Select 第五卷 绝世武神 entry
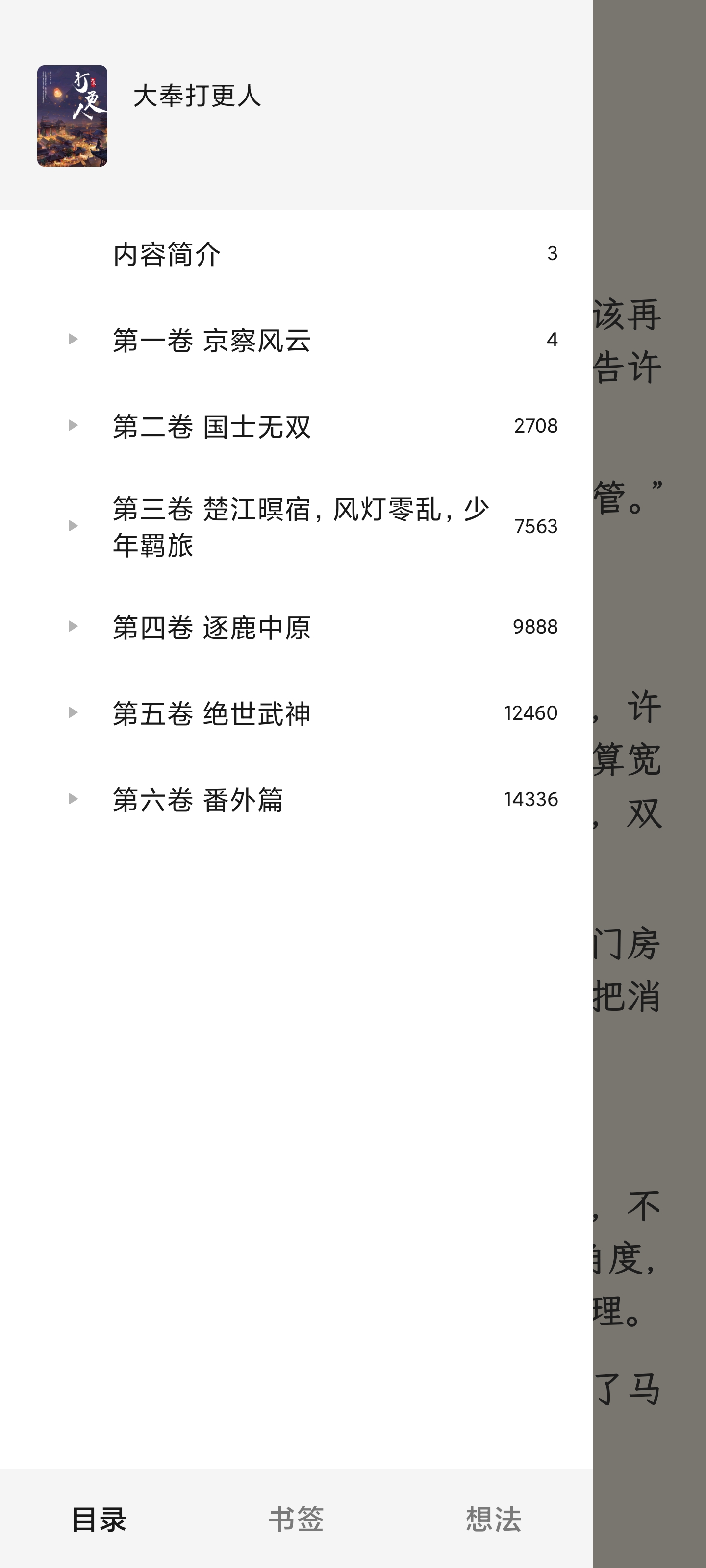Viewport: 706px width, 1568px height. [x=212, y=713]
